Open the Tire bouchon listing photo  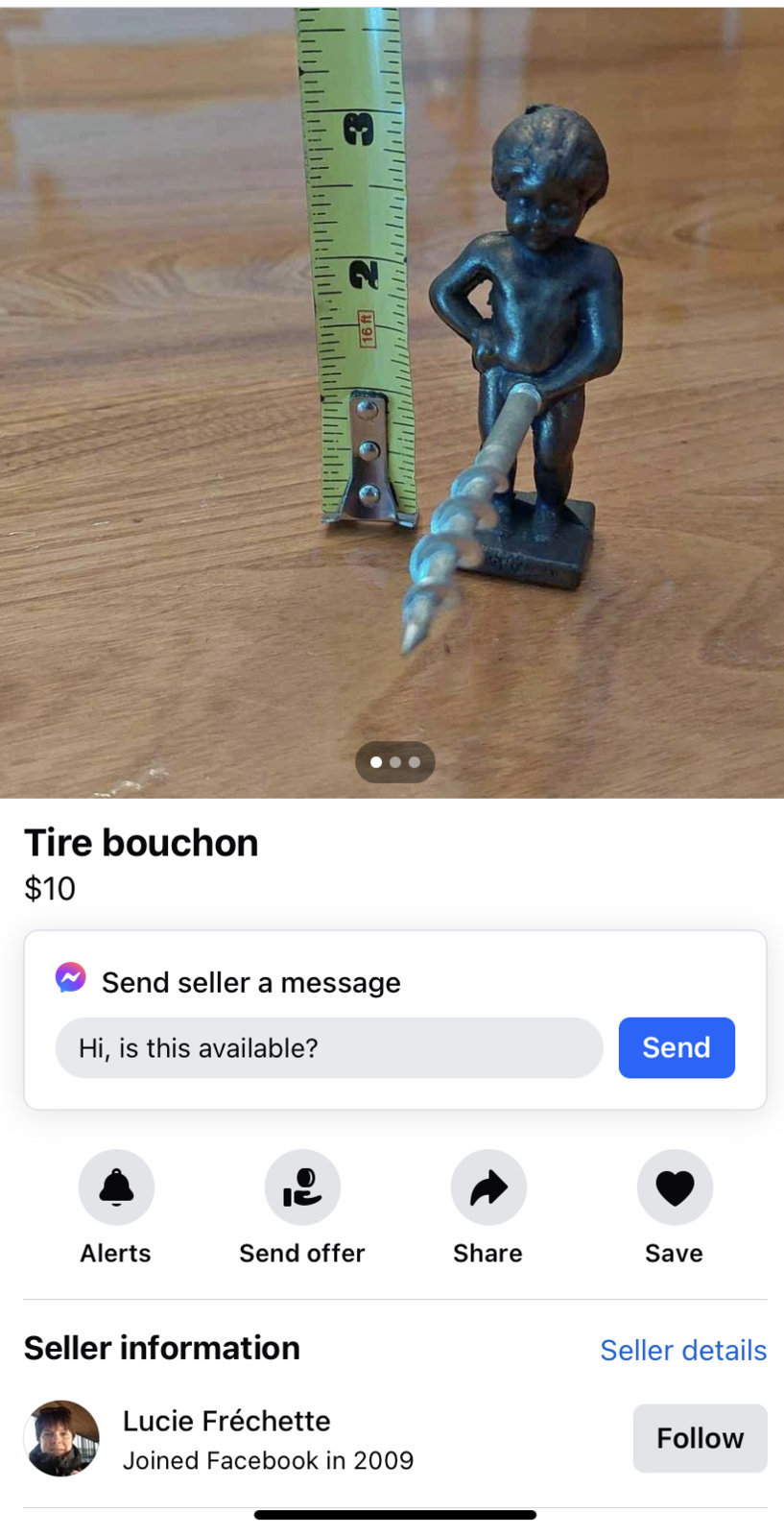[392, 384]
